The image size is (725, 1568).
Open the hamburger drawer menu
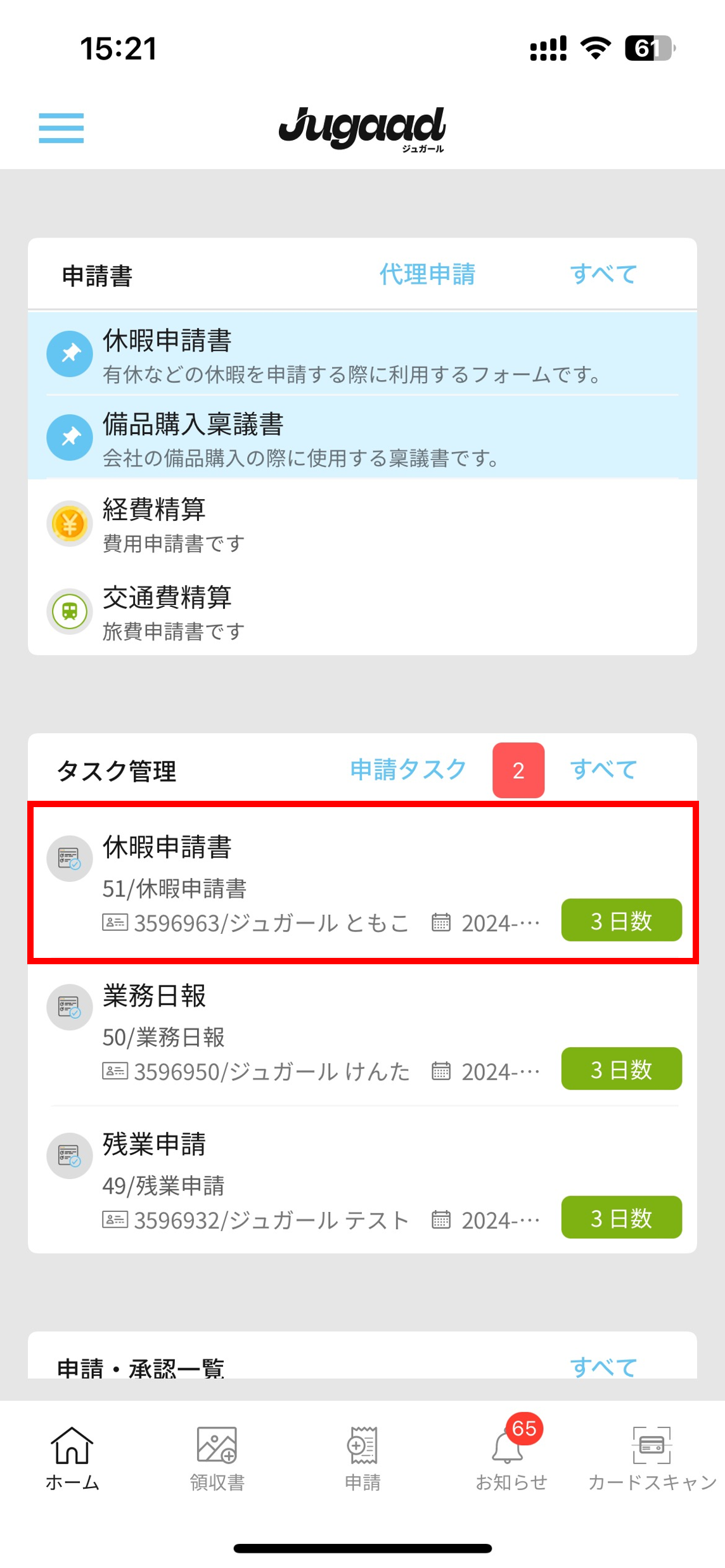[x=61, y=128]
